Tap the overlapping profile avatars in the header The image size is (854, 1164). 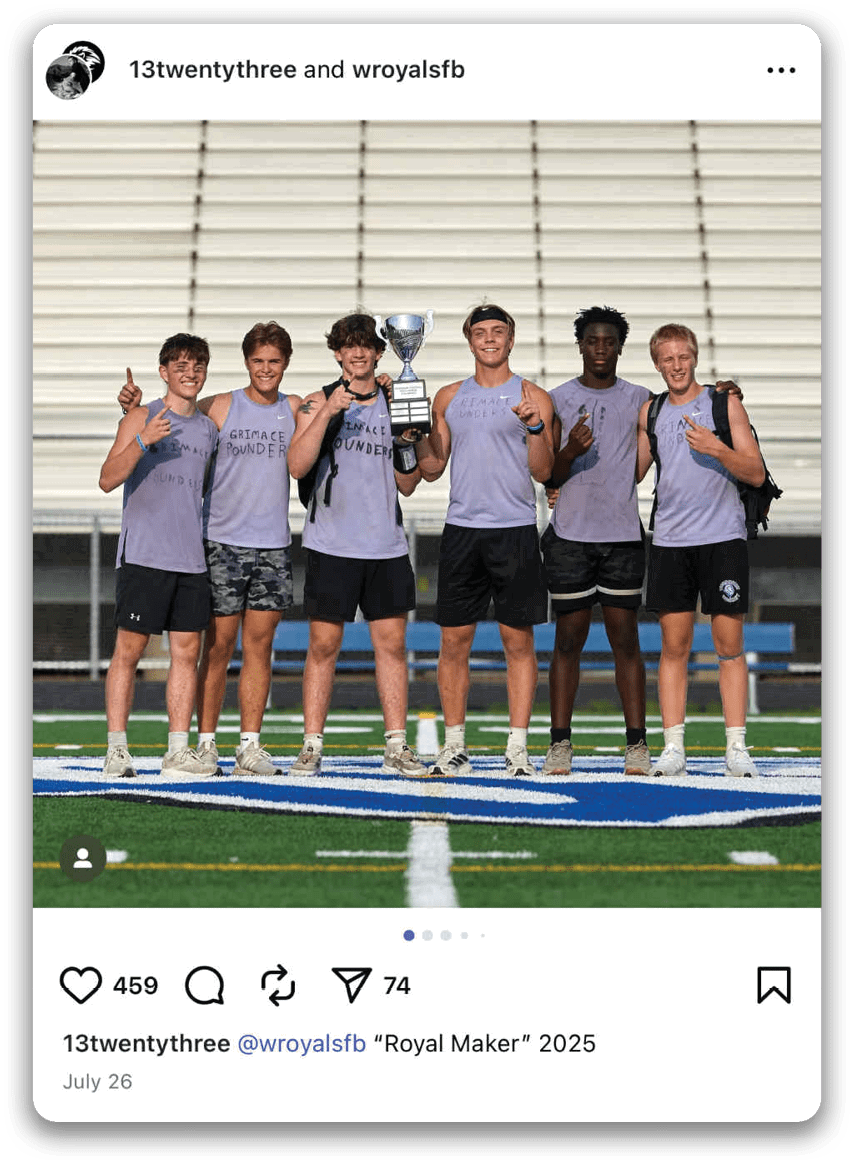[x=75, y=69]
